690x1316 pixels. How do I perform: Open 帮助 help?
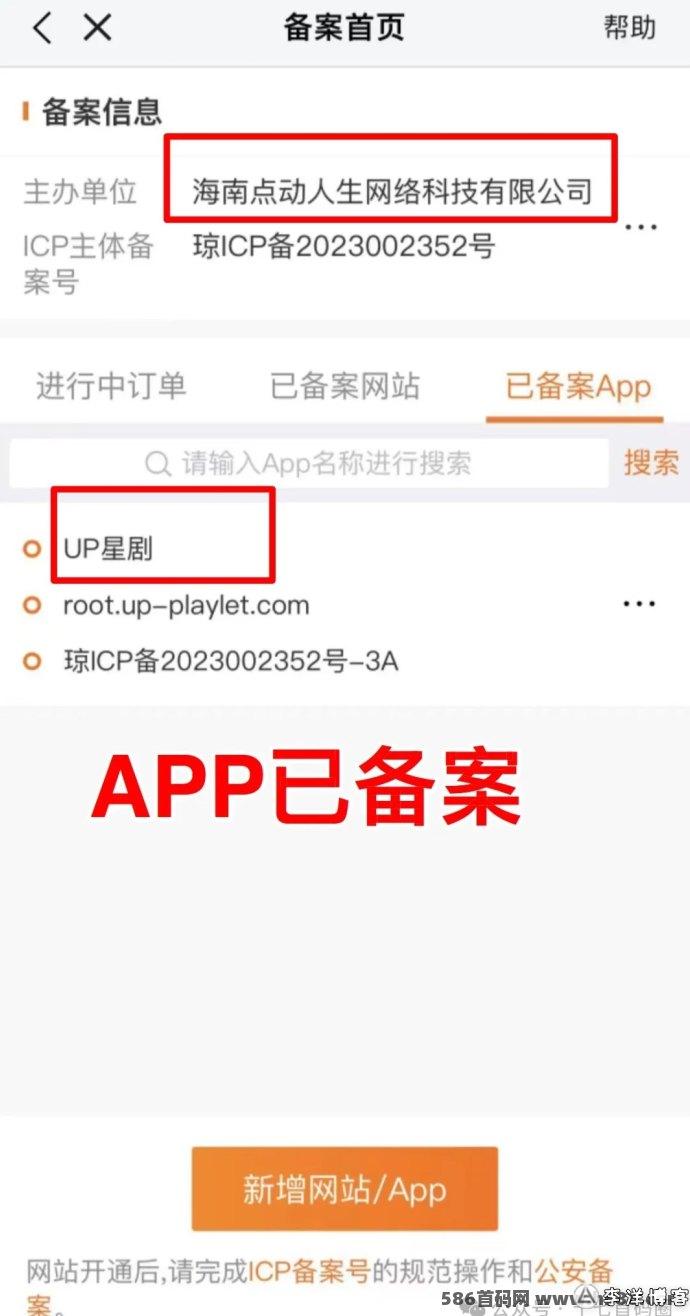[x=630, y=27]
